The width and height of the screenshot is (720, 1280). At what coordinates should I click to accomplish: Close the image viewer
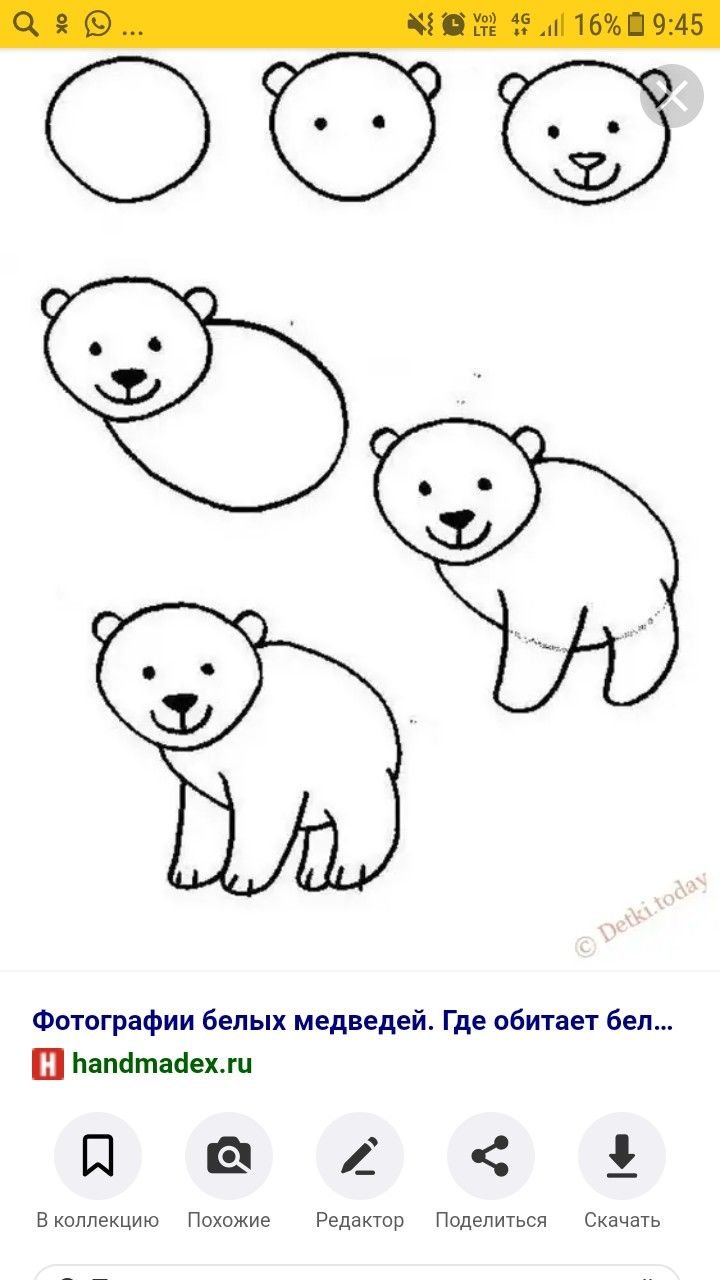coord(672,96)
